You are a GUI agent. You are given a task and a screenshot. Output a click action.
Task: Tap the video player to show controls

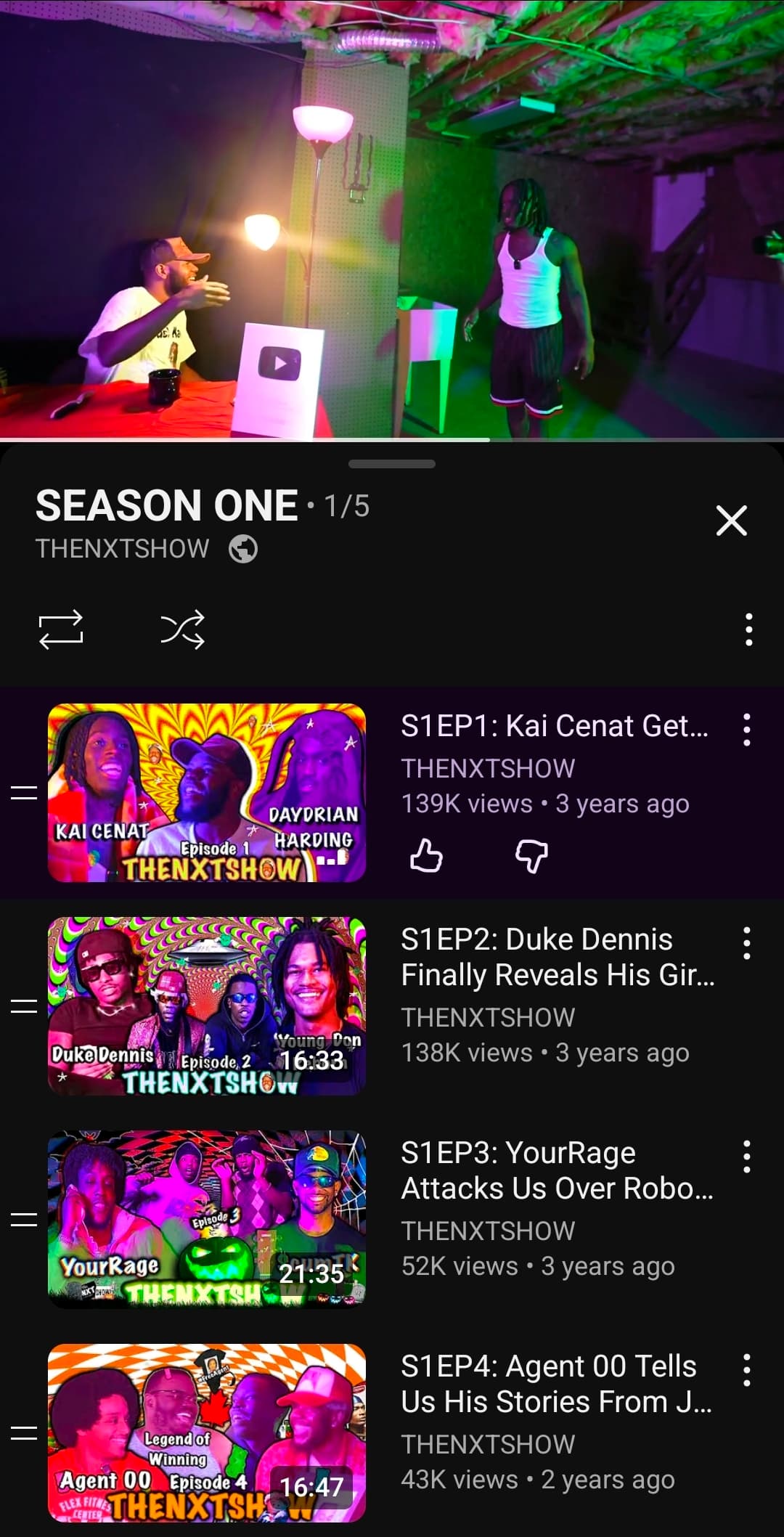click(x=392, y=218)
